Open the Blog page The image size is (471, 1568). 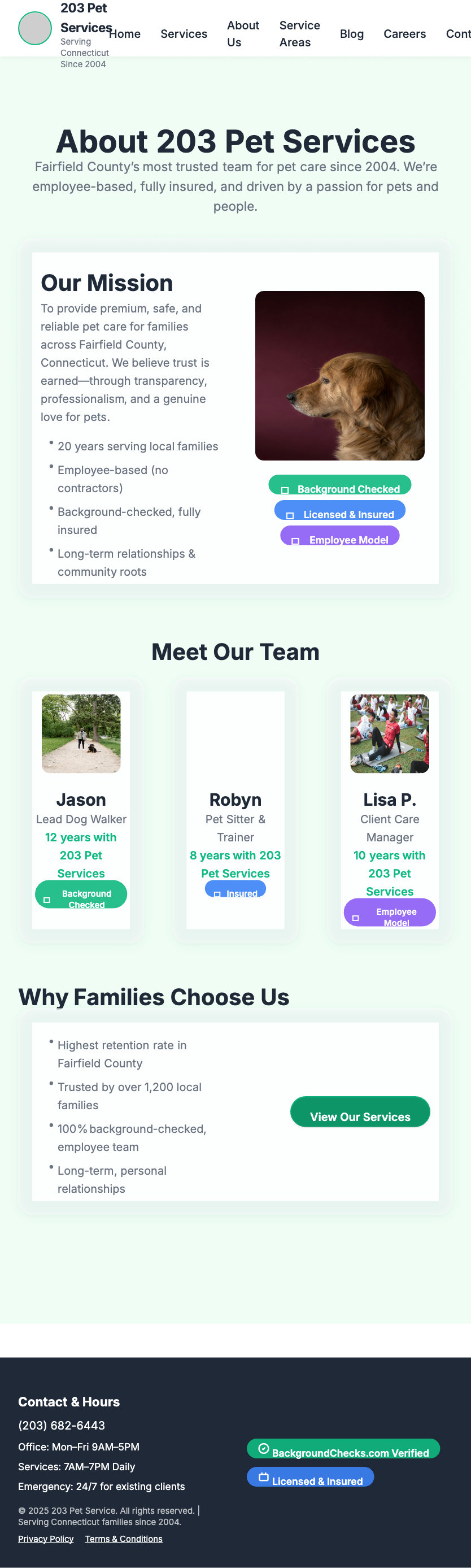pos(352,34)
